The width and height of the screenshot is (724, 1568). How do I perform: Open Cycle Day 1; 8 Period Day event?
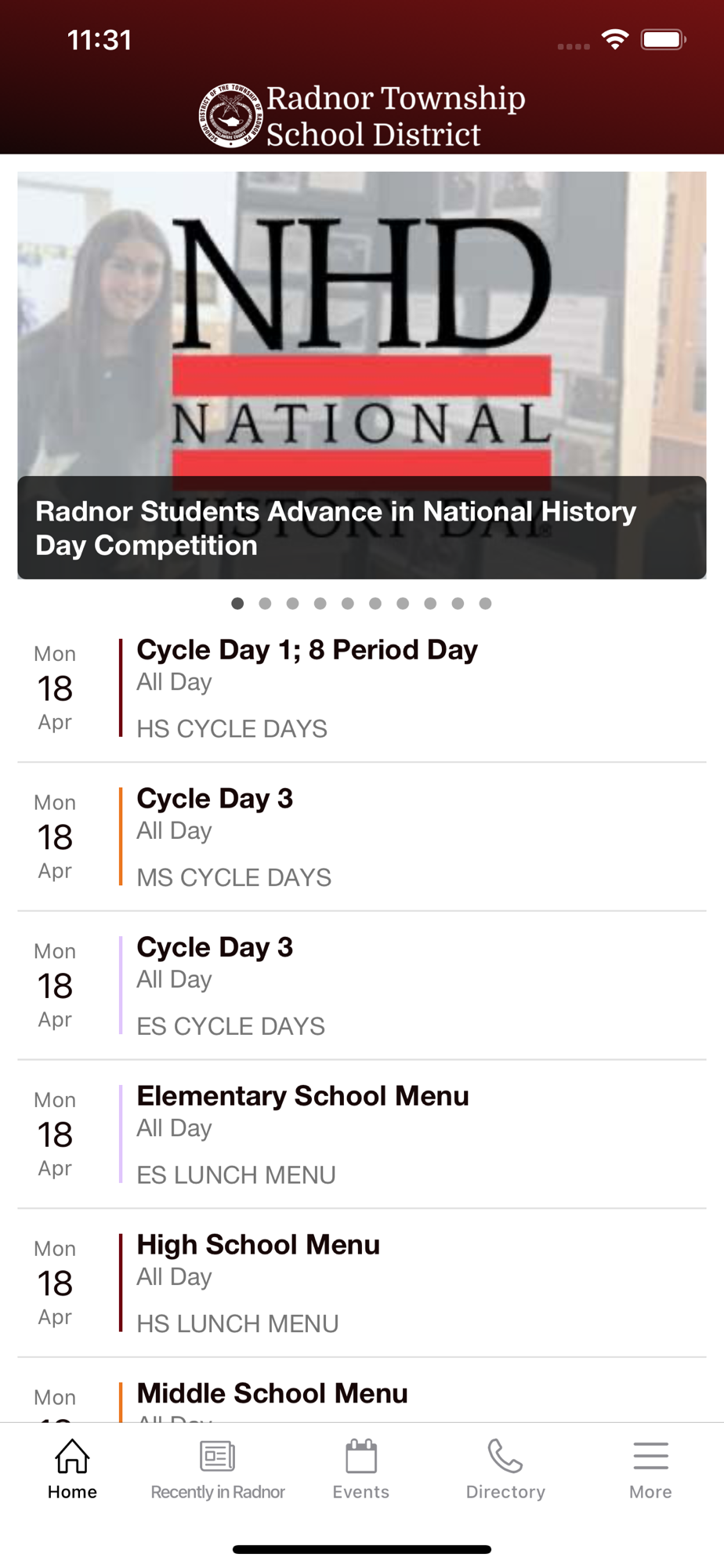click(x=361, y=688)
